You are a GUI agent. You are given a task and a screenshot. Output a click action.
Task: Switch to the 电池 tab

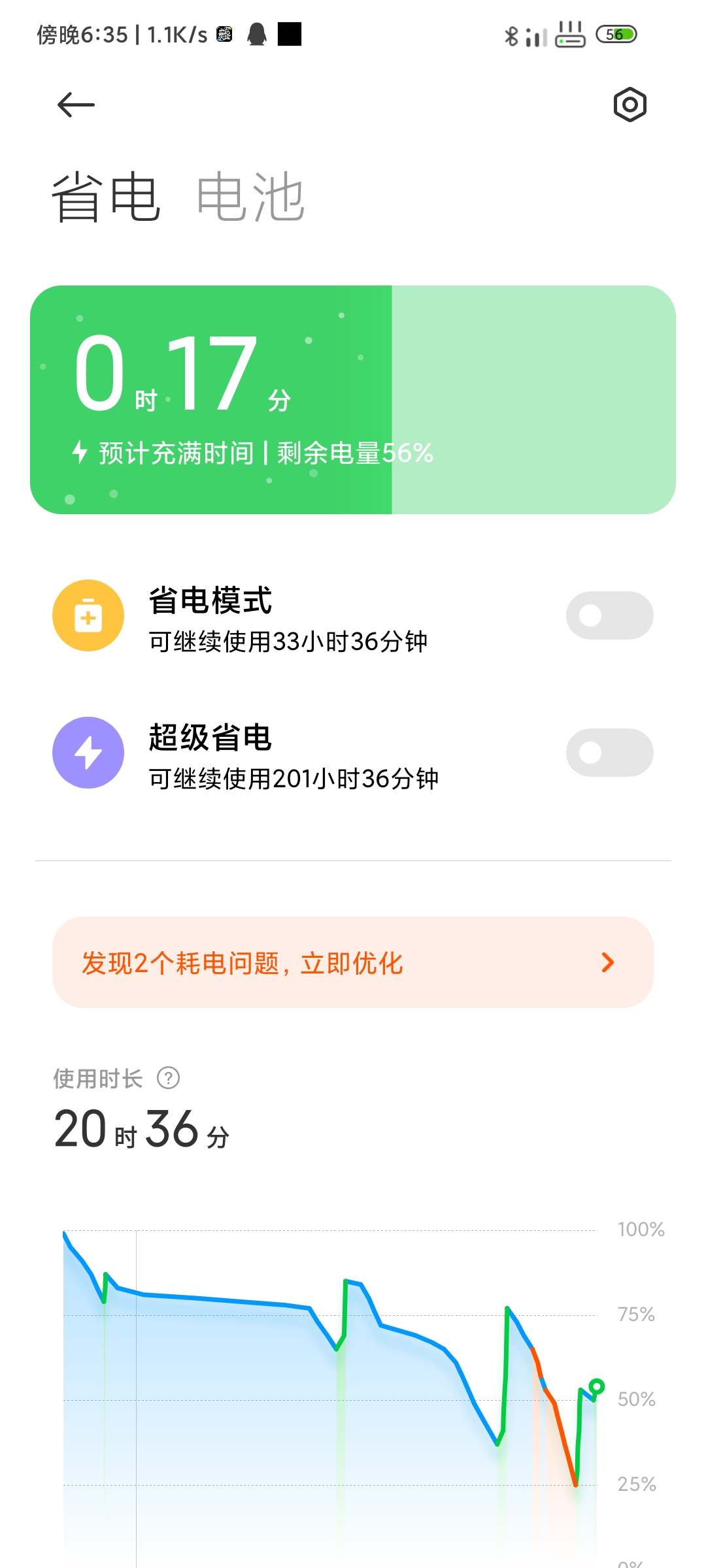(250, 197)
